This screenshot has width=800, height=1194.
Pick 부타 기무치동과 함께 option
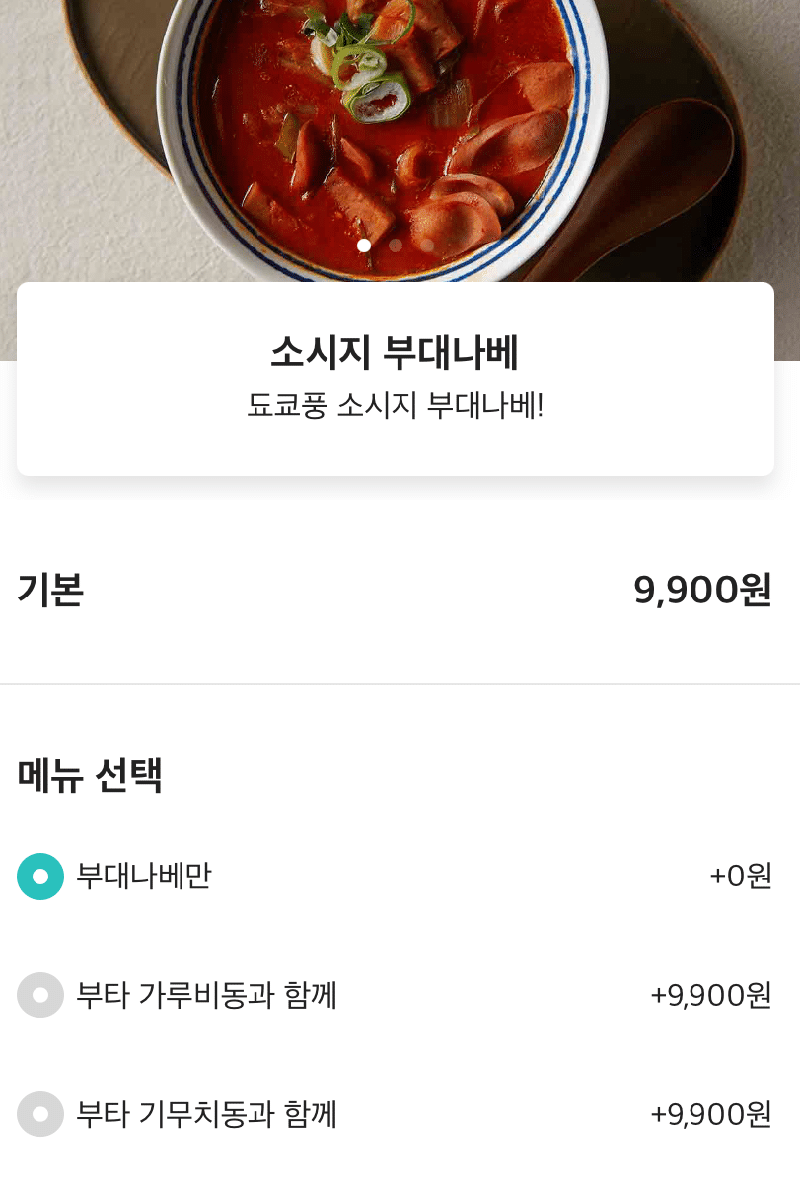click(41, 1114)
